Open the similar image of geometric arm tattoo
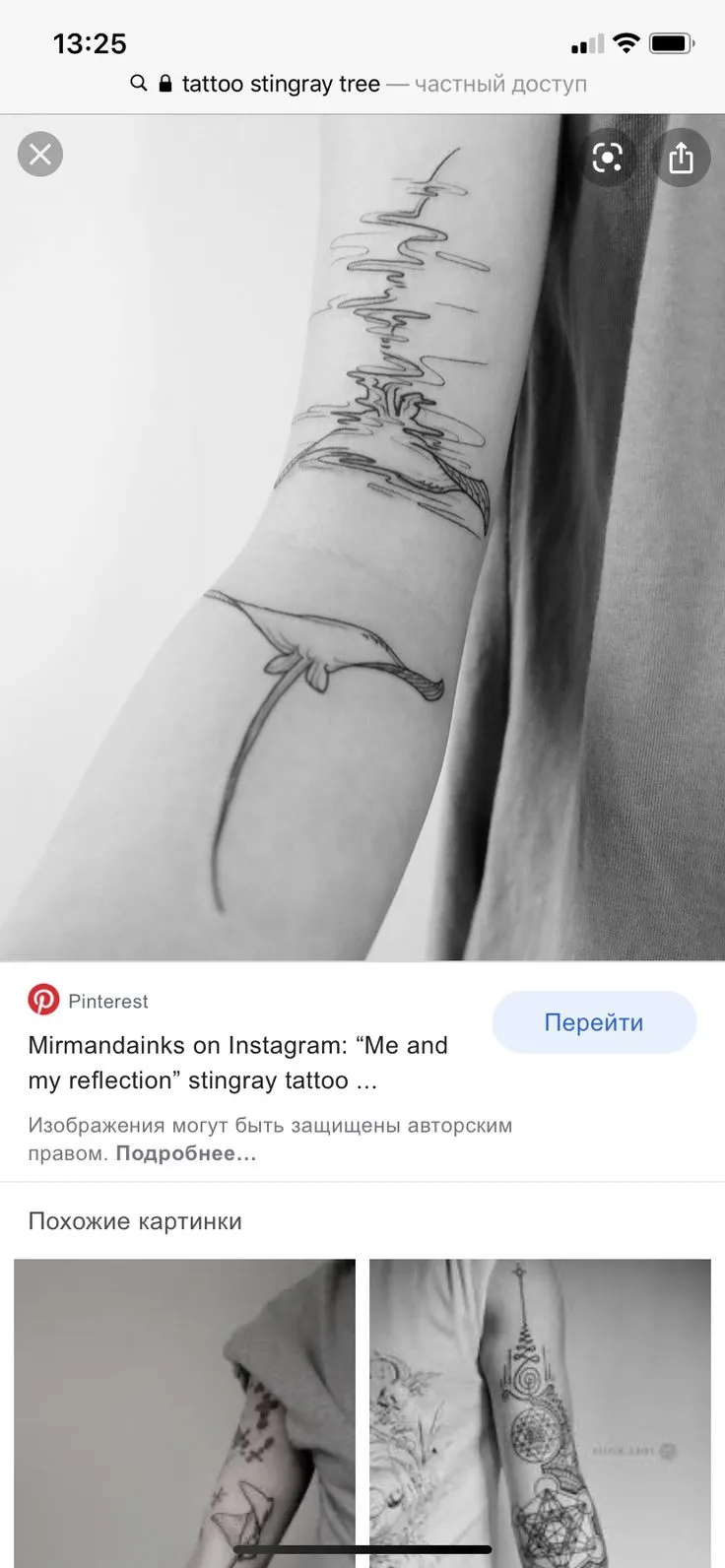The image size is (725, 1568). click(x=540, y=1412)
